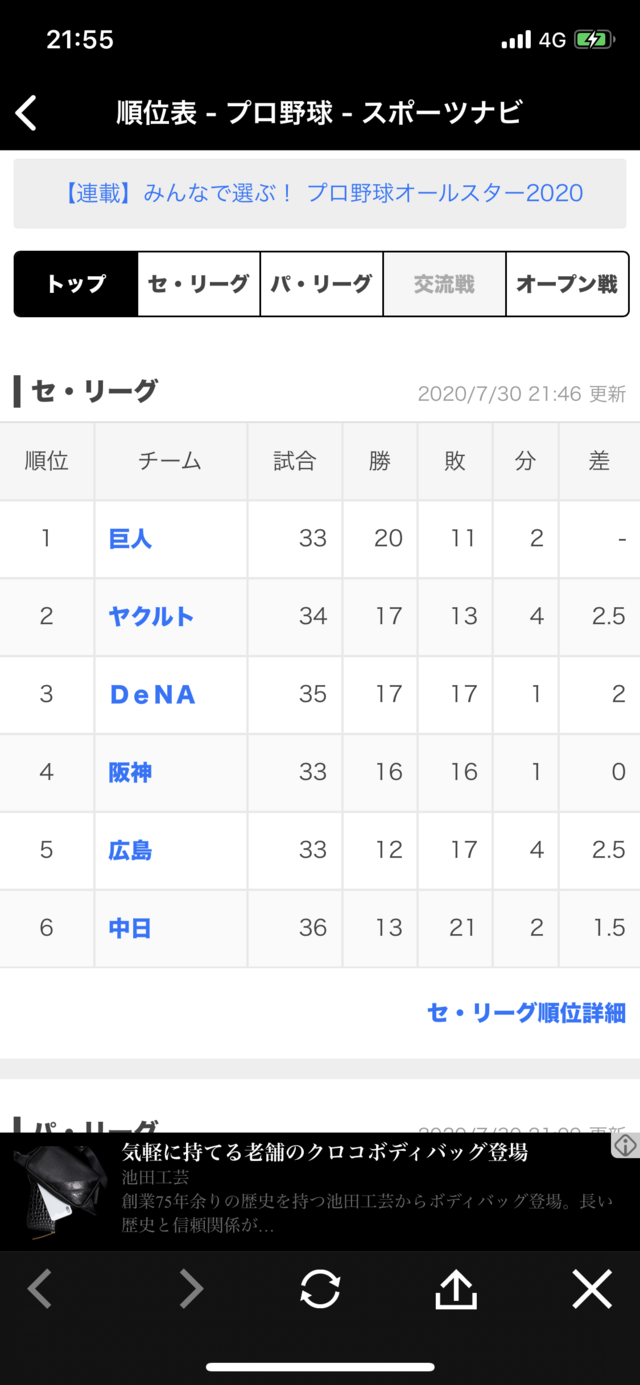Select the トップ tab

pos(76,284)
